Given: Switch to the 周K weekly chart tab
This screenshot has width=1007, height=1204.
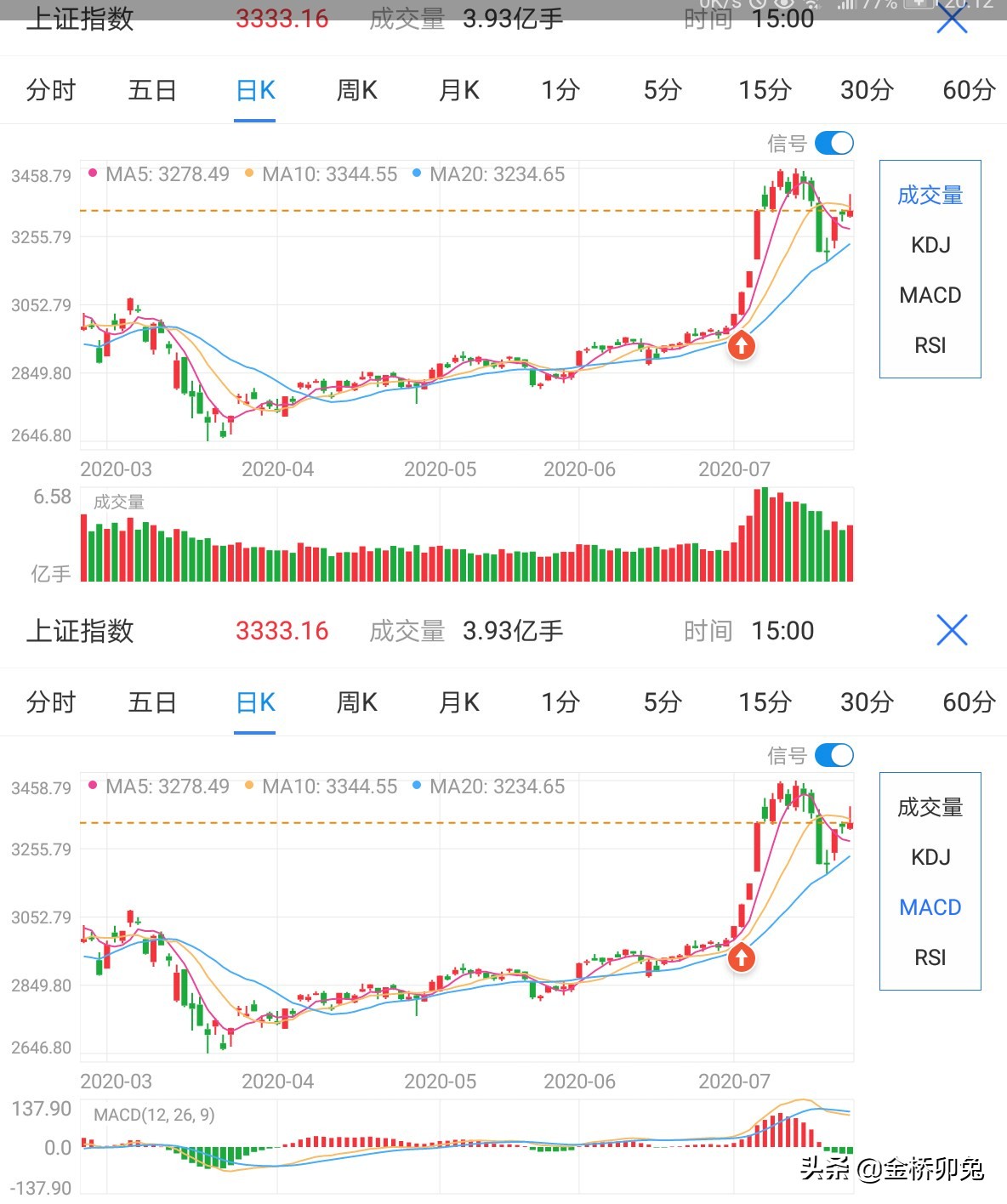Looking at the screenshot, I should (x=356, y=90).
